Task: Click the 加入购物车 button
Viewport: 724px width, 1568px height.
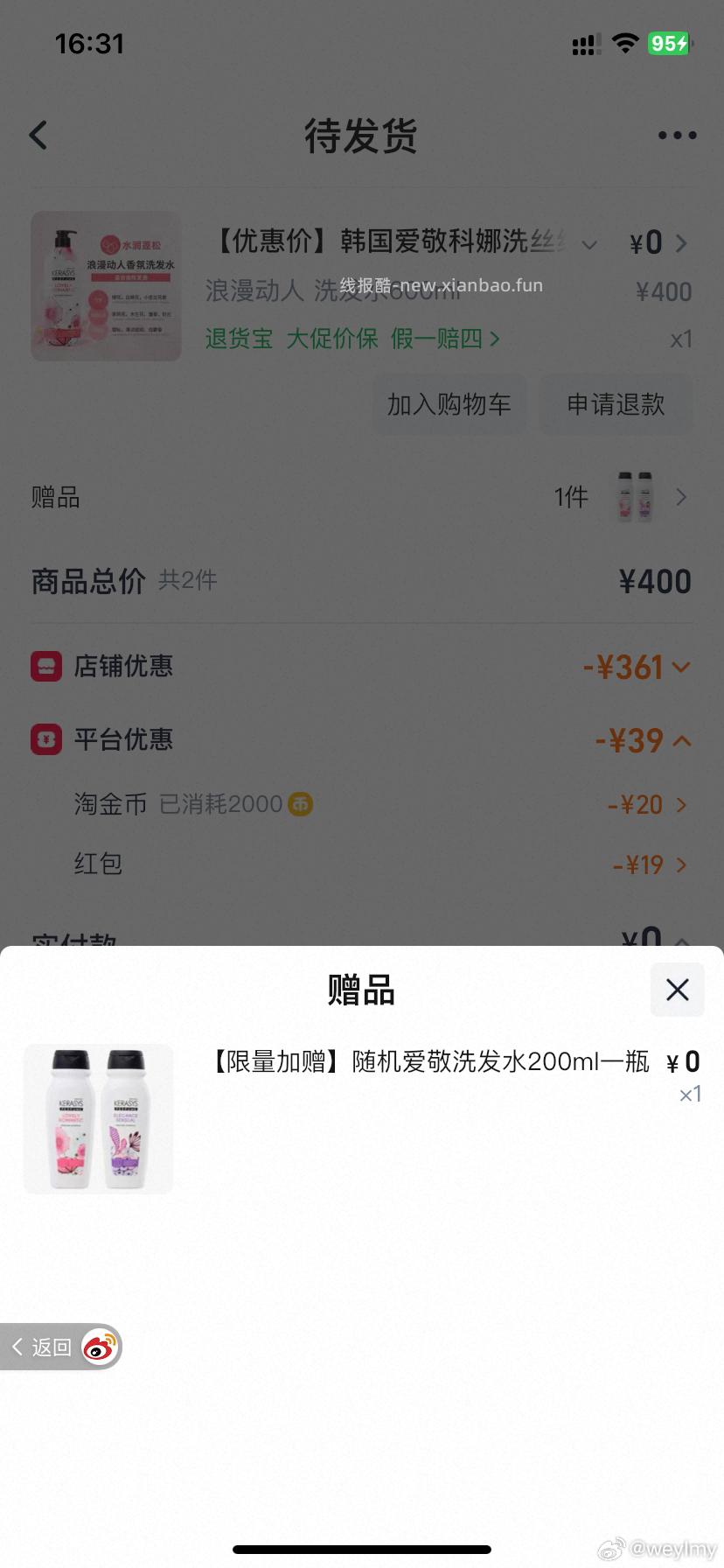Action: [x=449, y=403]
